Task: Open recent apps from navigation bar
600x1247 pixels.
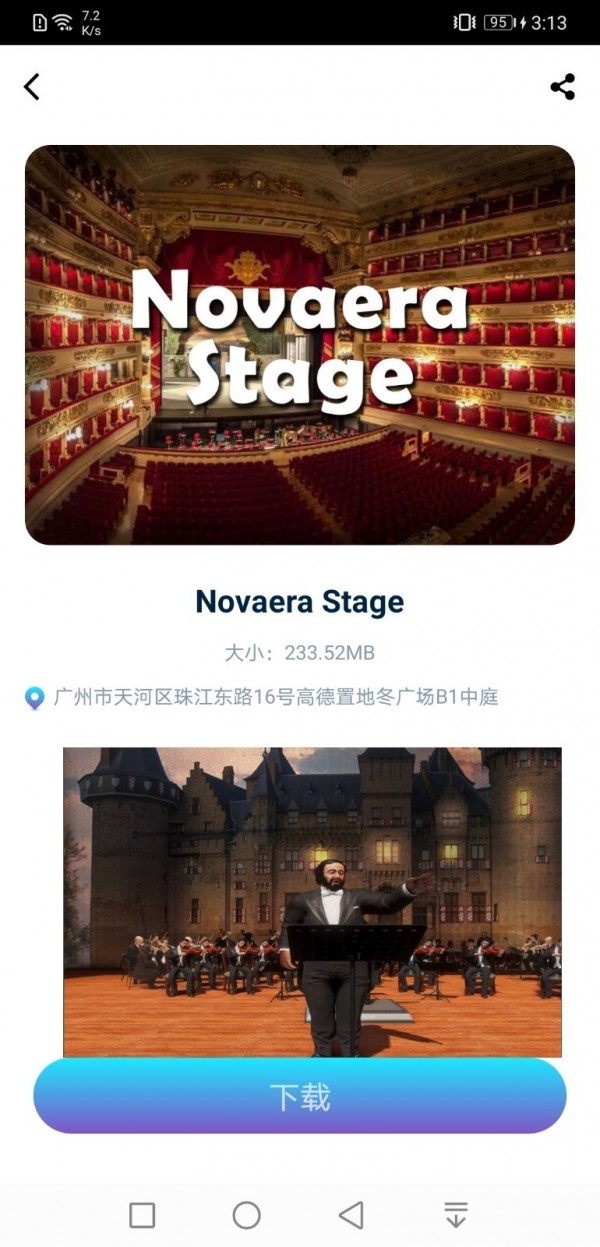Action: [143, 1215]
